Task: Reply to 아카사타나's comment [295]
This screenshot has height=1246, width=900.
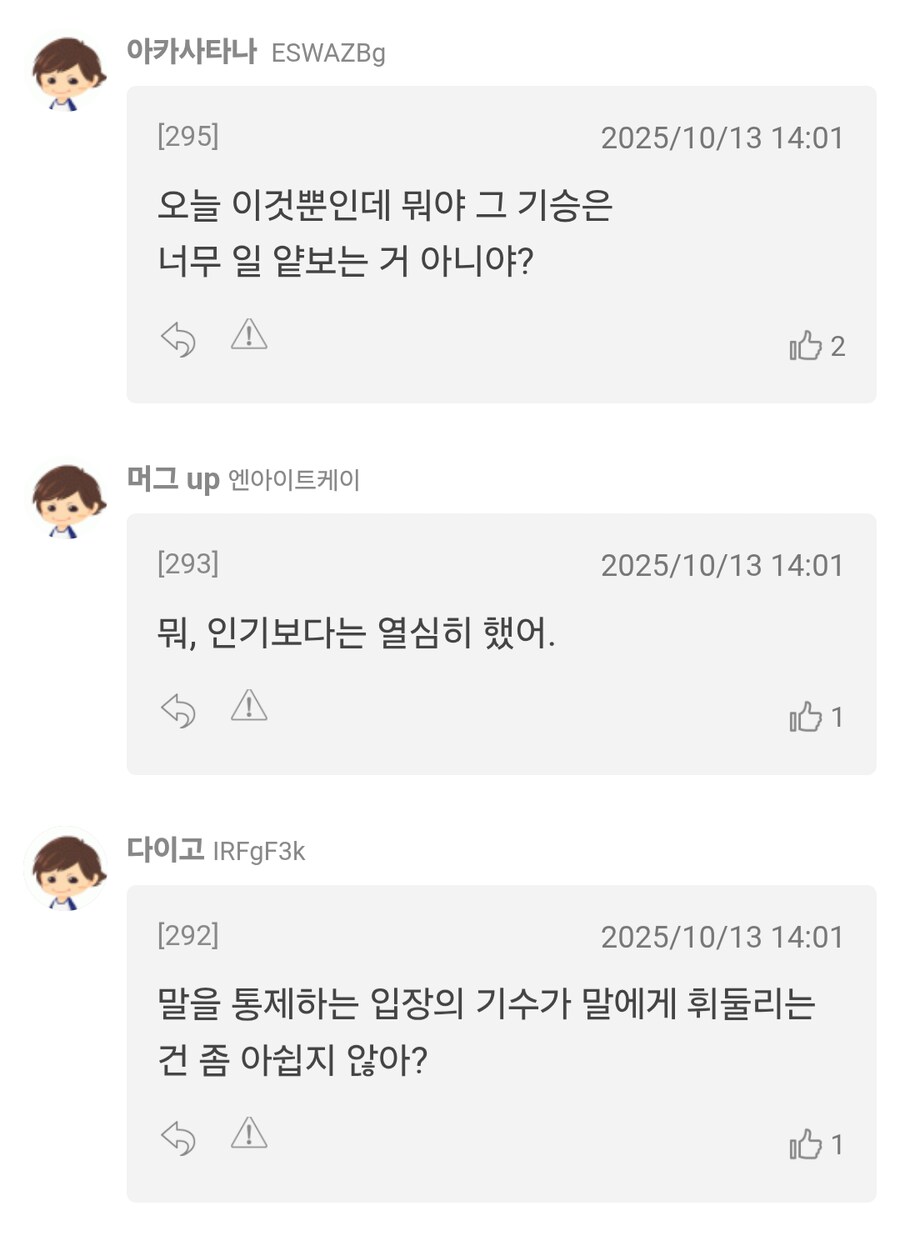Action: (178, 336)
